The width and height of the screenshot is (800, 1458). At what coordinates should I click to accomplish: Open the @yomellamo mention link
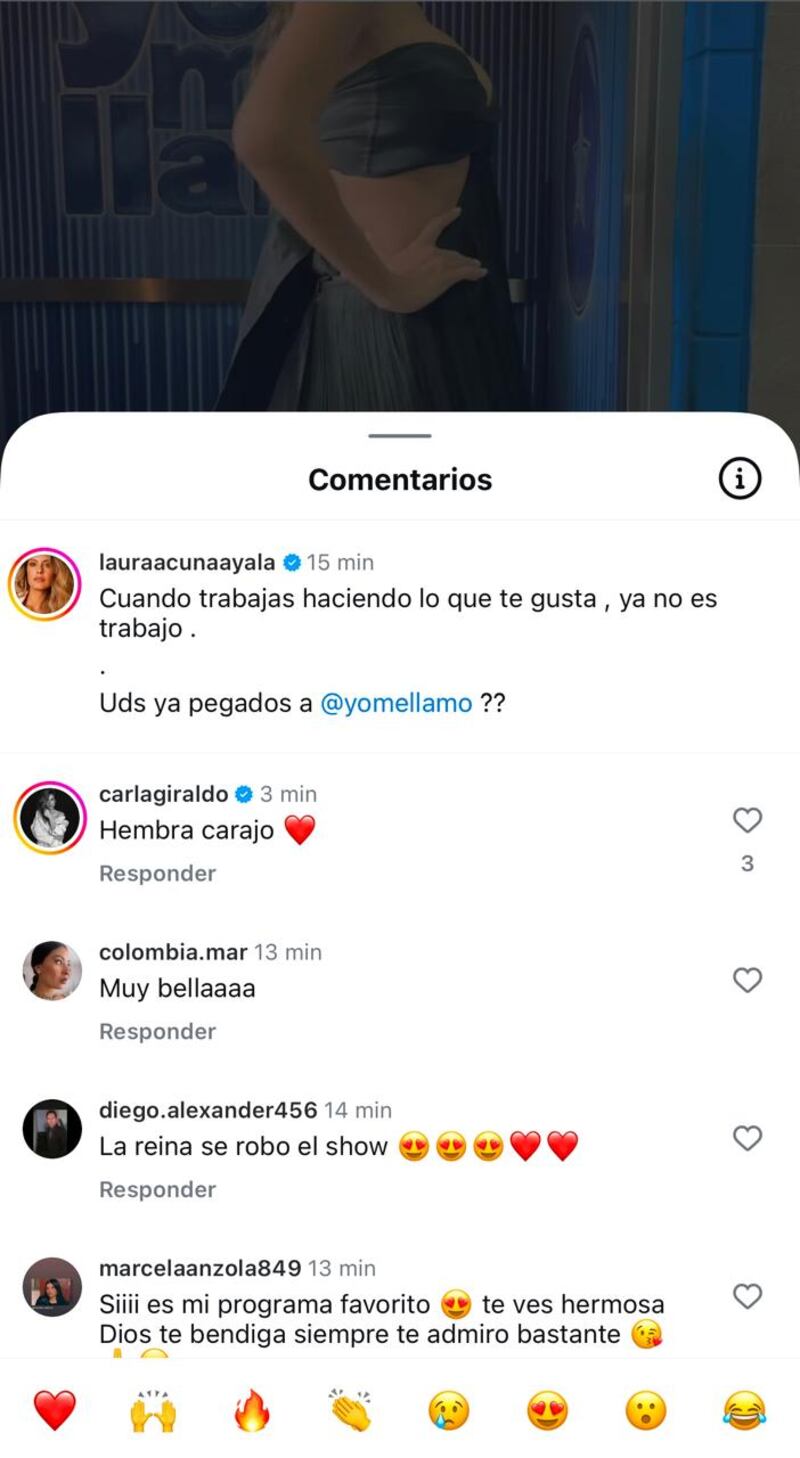(396, 703)
